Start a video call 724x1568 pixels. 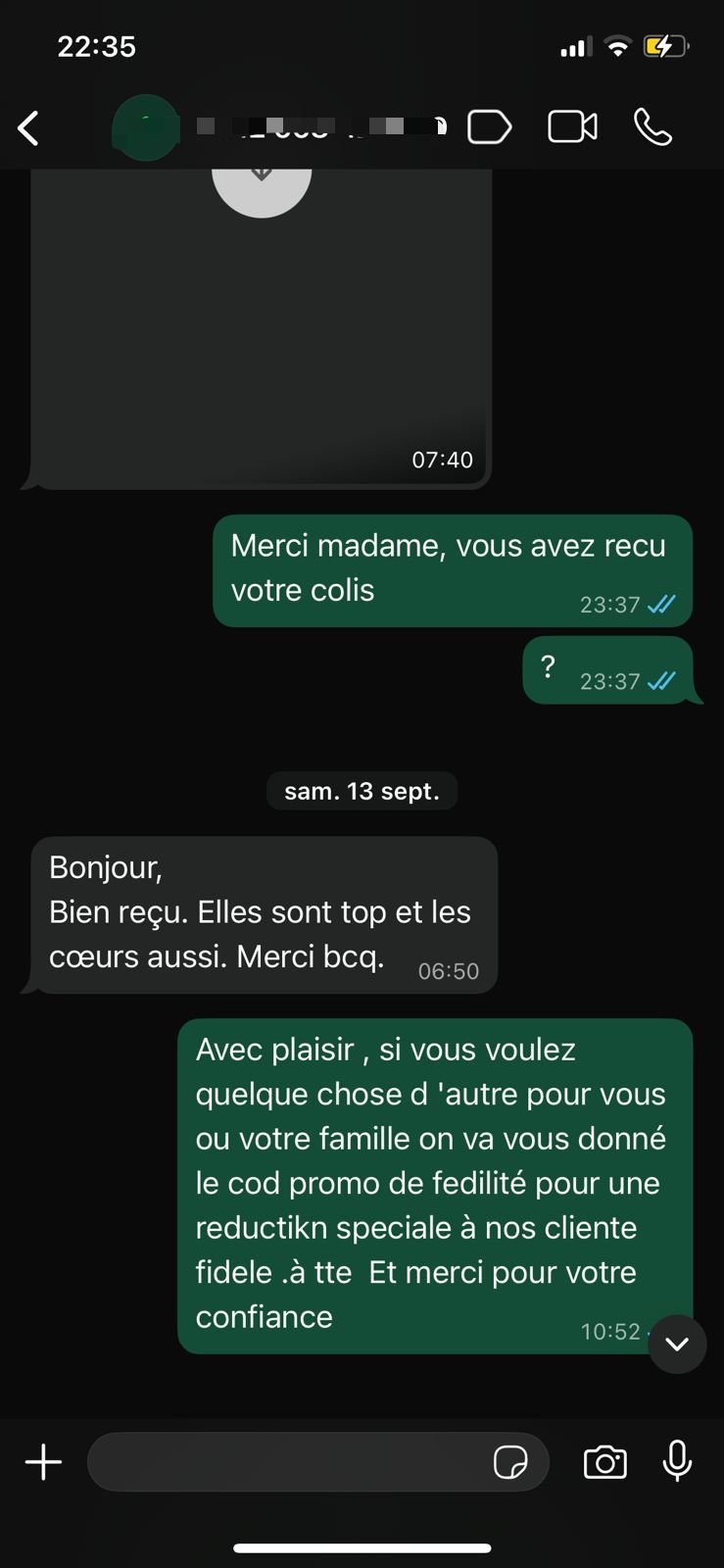pos(572,127)
